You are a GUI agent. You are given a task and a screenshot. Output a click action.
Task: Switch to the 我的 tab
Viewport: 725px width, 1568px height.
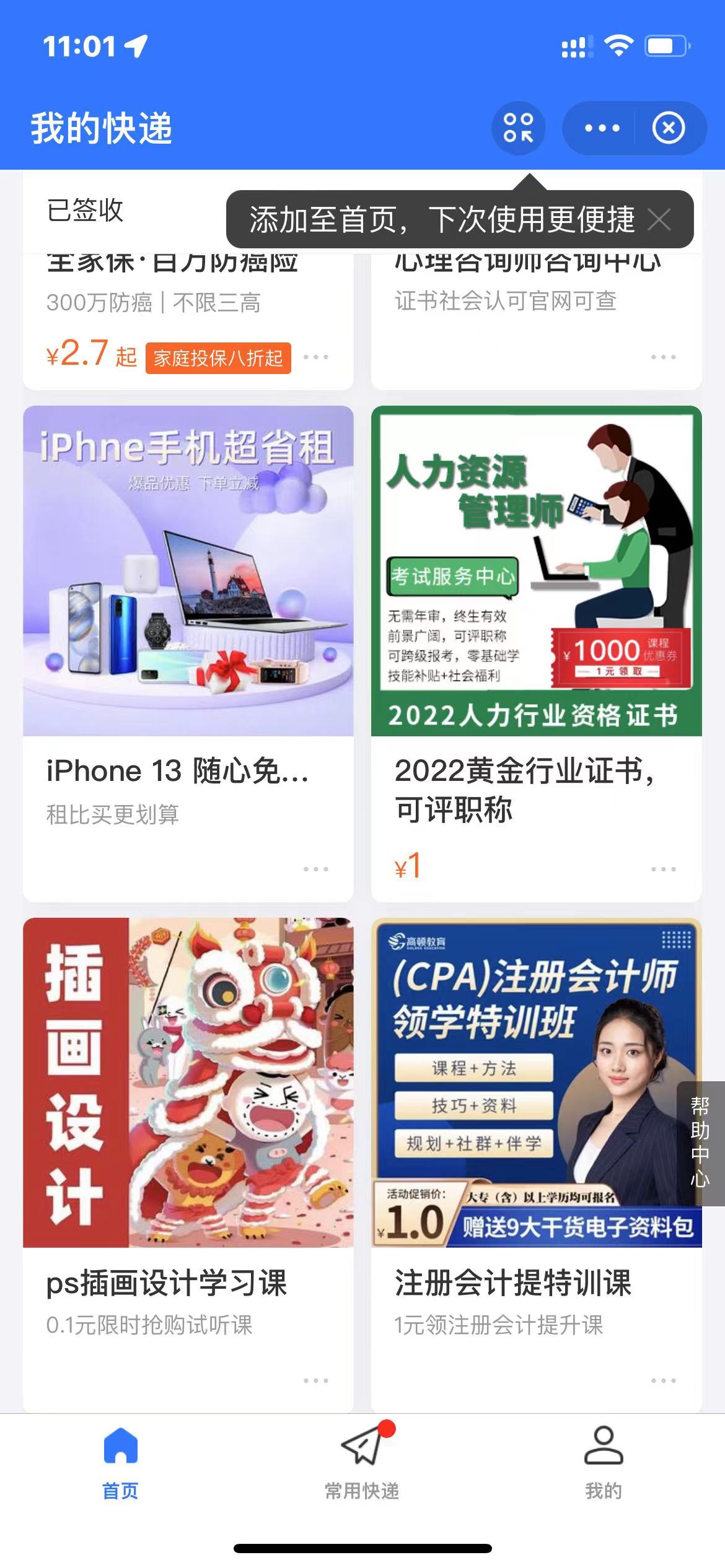tap(603, 1463)
